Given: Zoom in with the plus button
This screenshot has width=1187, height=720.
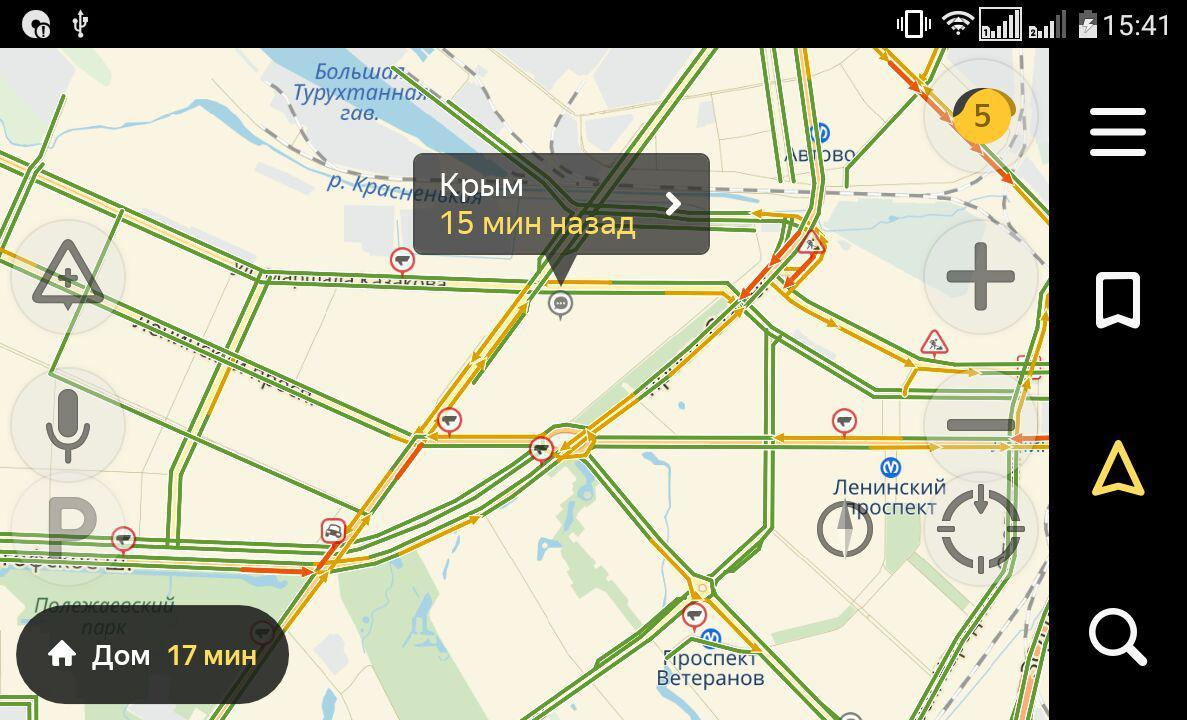Looking at the screenshot, I should 980,277.
